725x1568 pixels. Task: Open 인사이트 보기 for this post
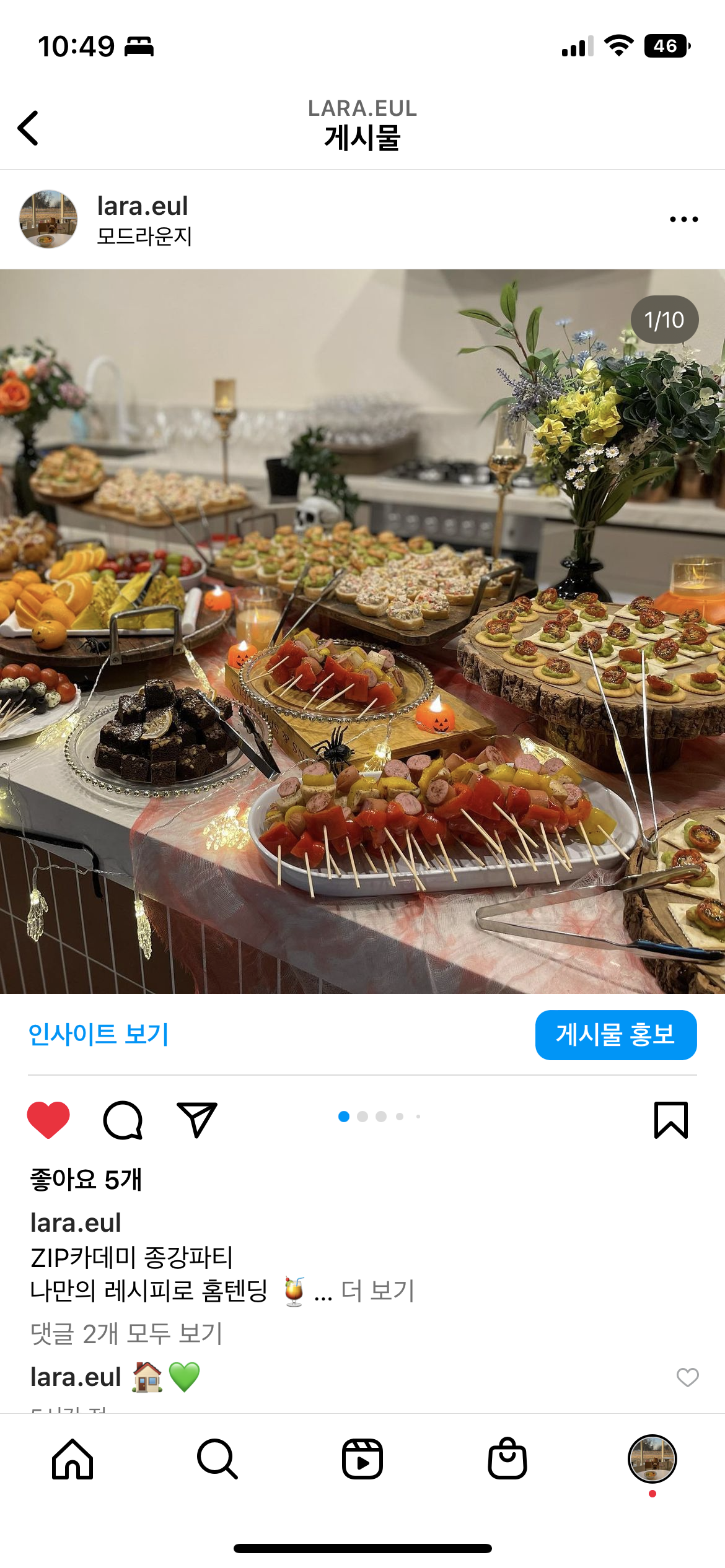(99, 1034)
